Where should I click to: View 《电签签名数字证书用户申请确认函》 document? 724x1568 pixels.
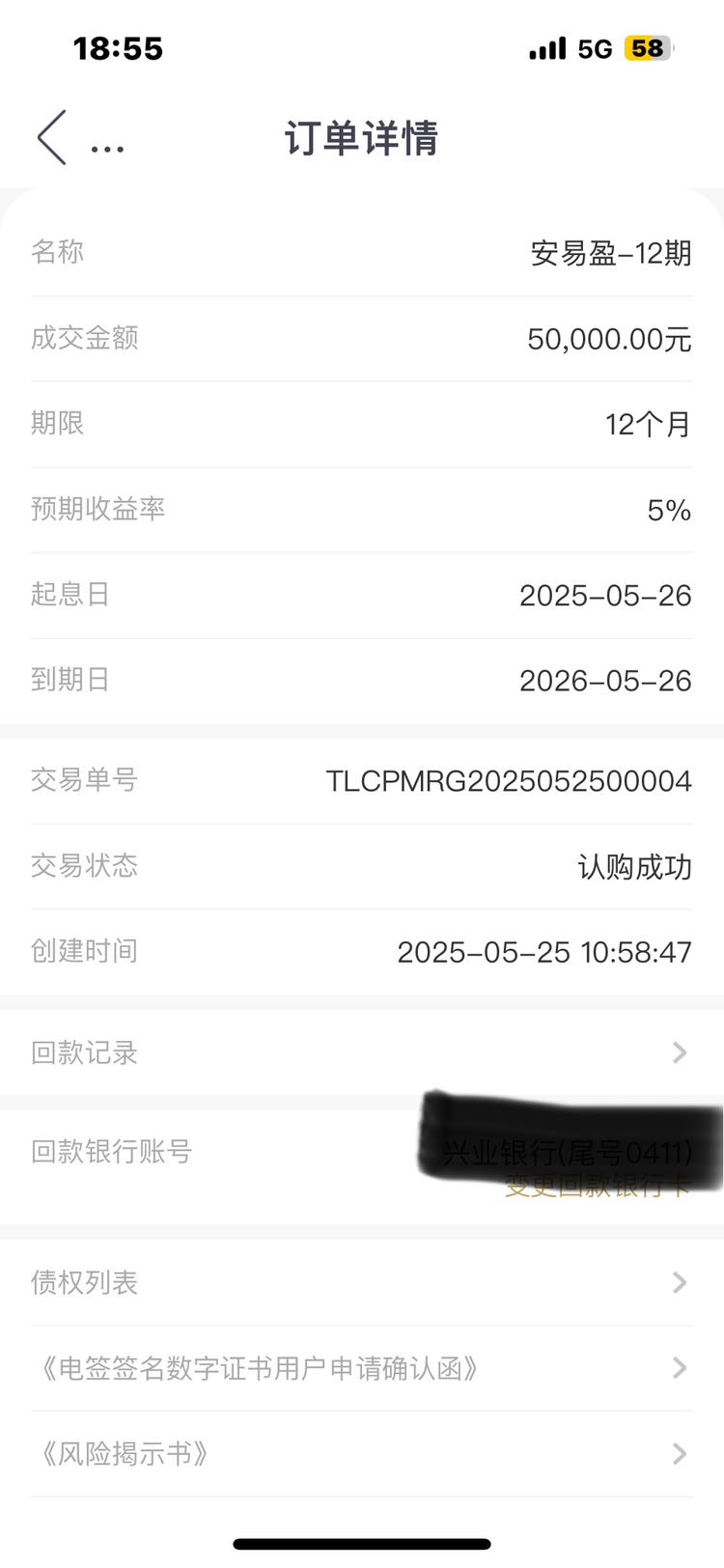pos(362,1368)
